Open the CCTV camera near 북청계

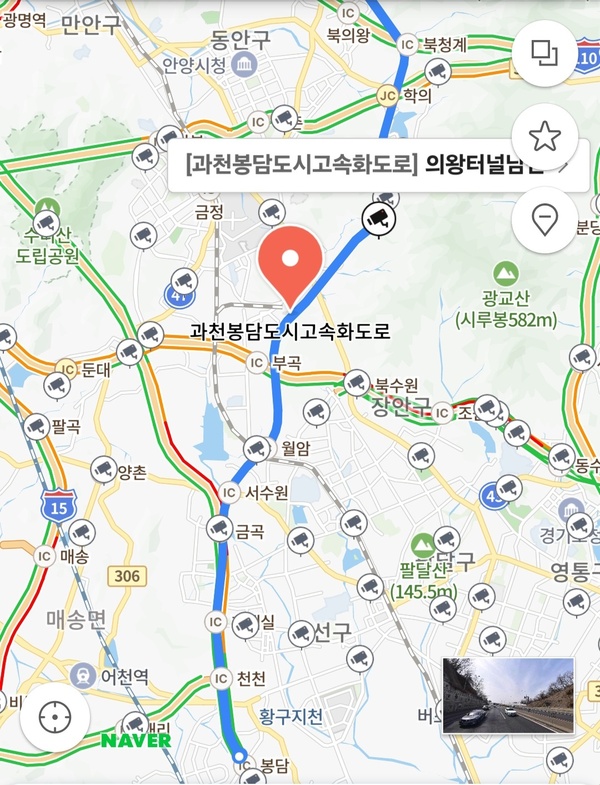[436, 71]
